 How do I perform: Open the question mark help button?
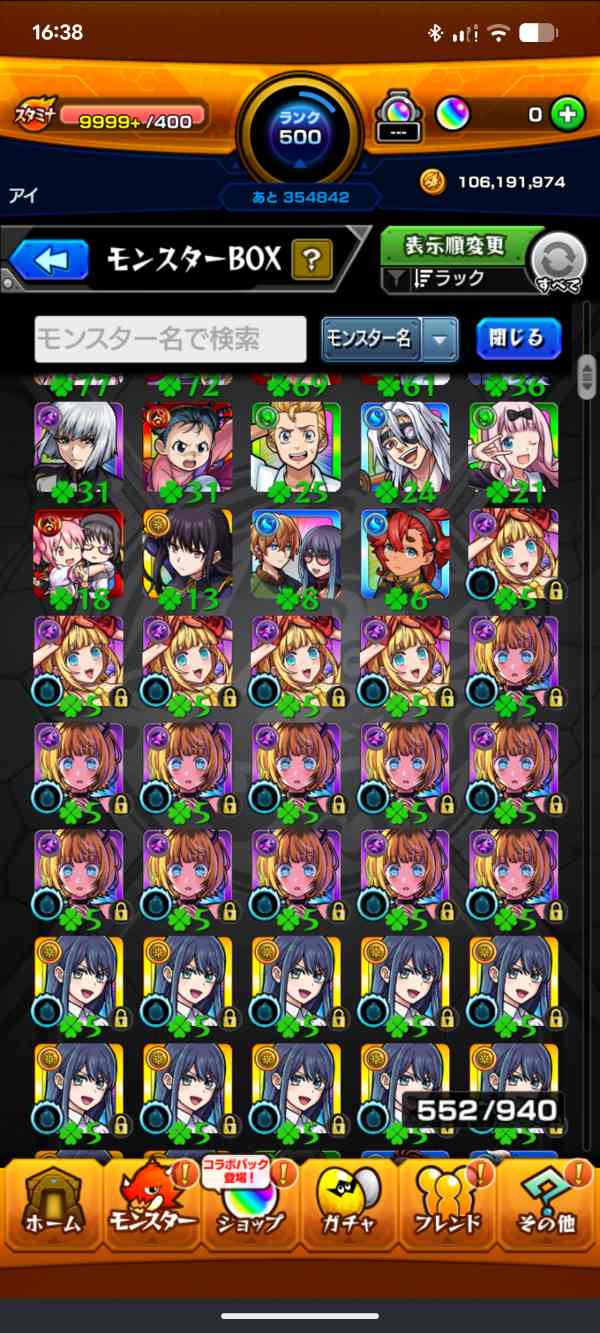coord(312,261)
